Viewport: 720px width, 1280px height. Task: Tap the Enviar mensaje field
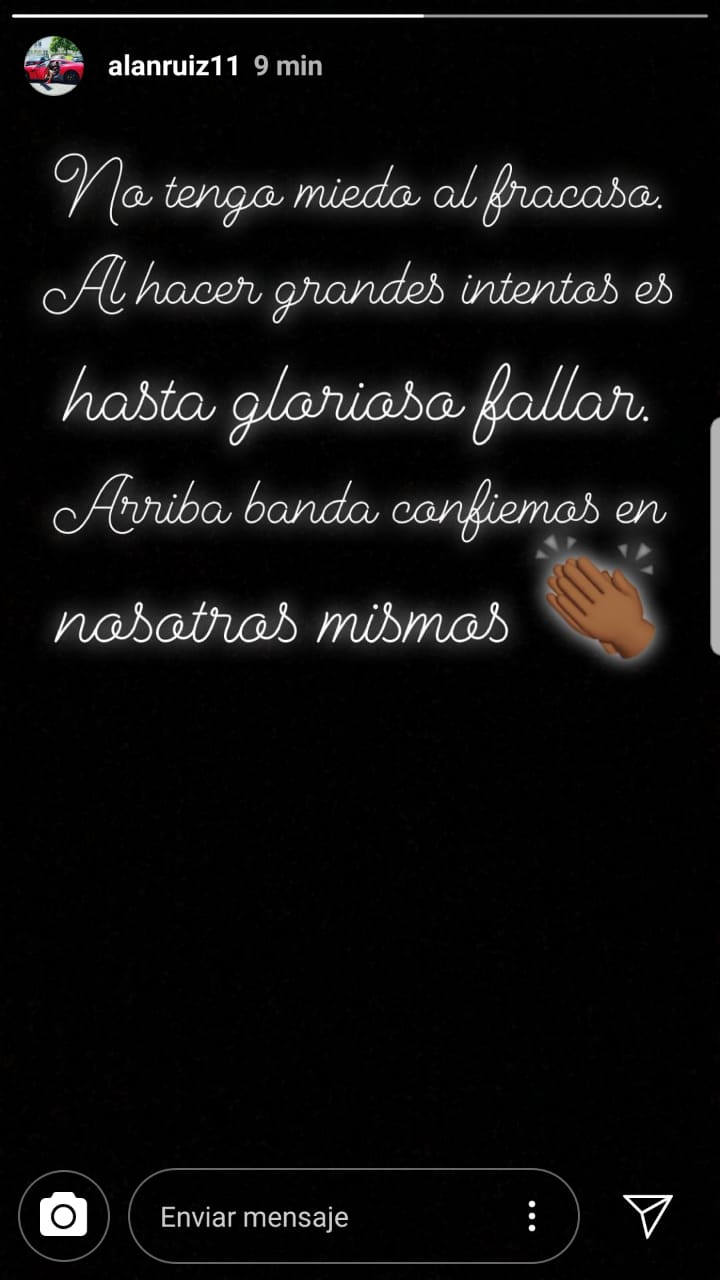pyautogui.click(x=320, y=1216)
